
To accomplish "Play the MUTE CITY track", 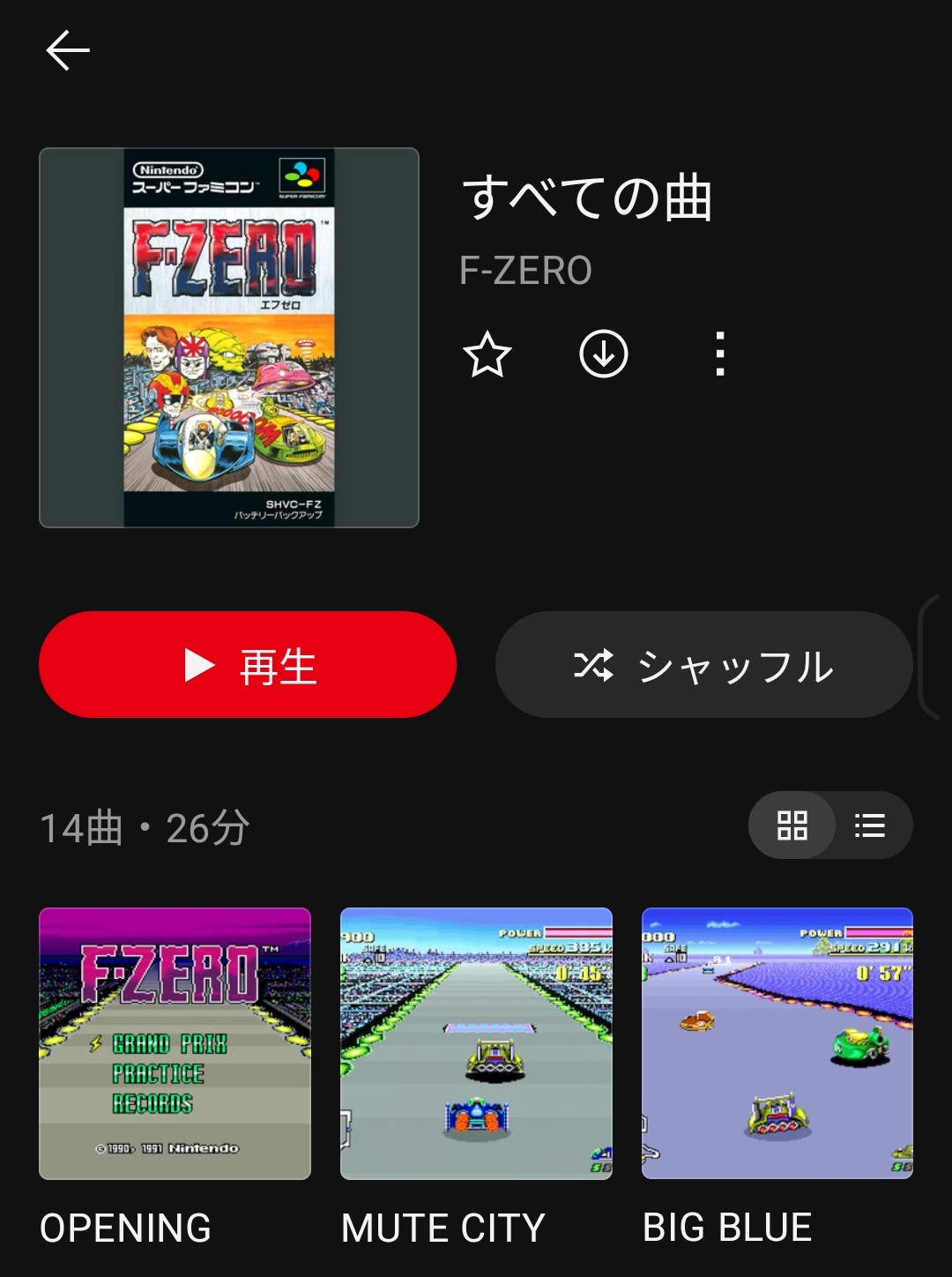I will (476, 1043).
